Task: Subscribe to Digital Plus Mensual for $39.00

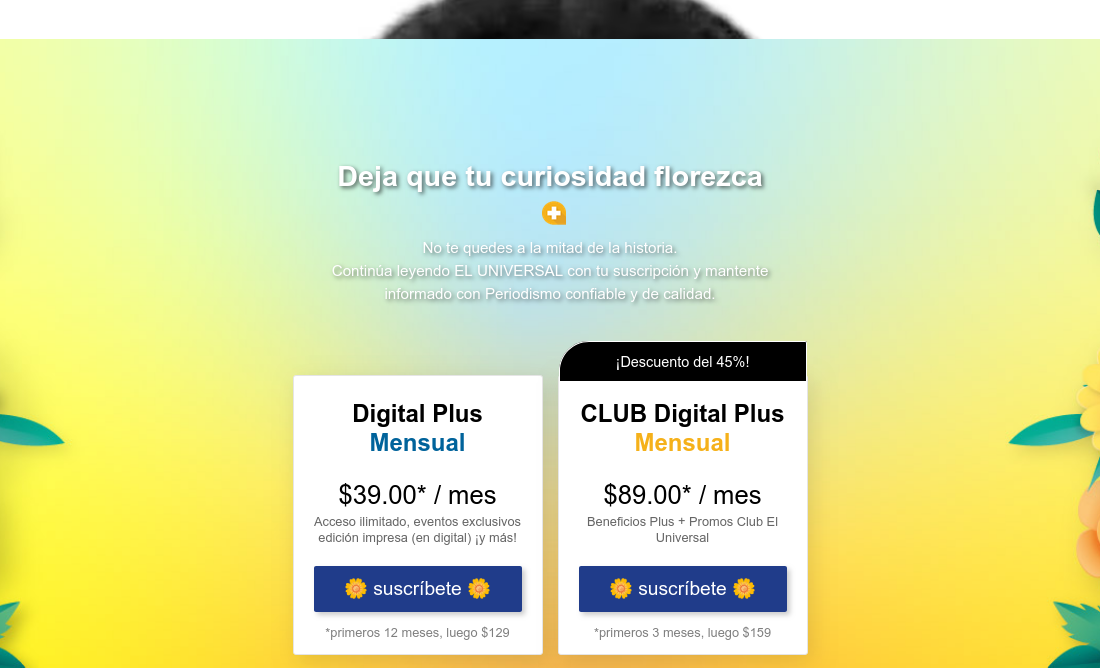Action: [417, 589]
